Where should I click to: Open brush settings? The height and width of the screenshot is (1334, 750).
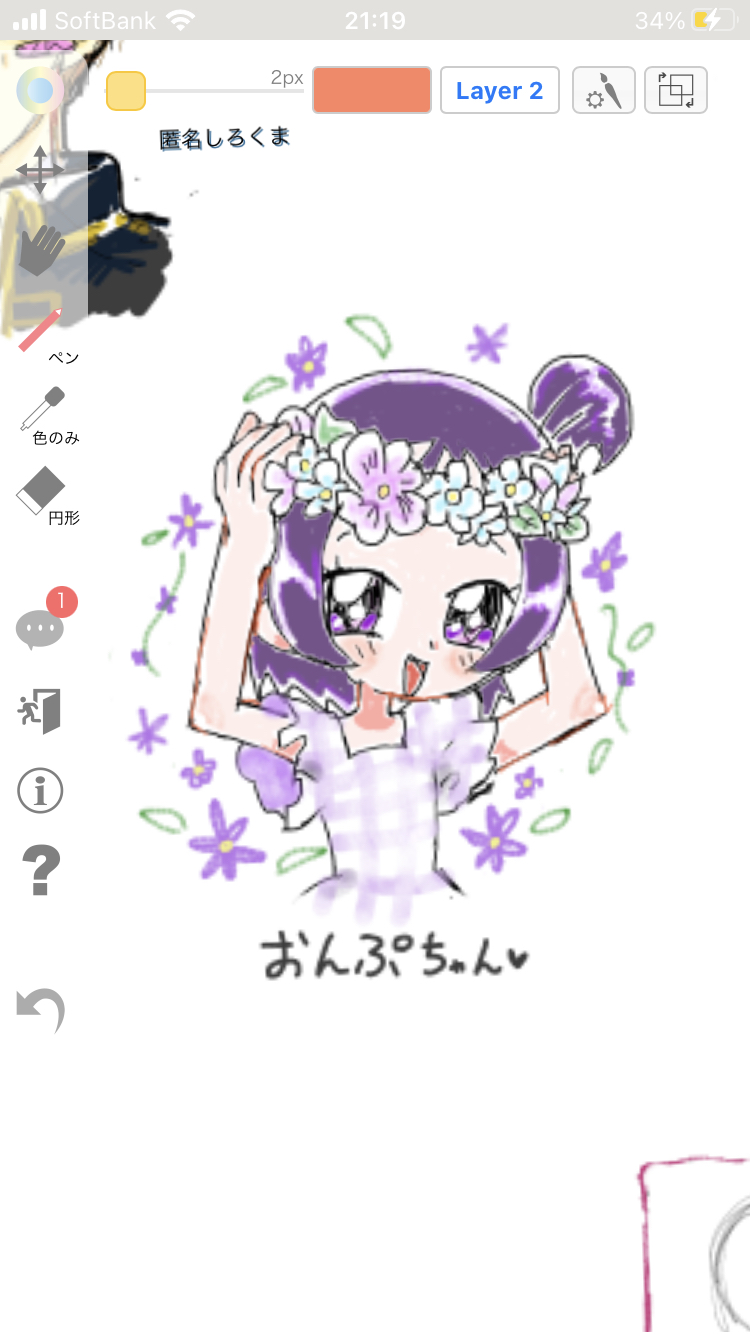[x=604, y=91]
